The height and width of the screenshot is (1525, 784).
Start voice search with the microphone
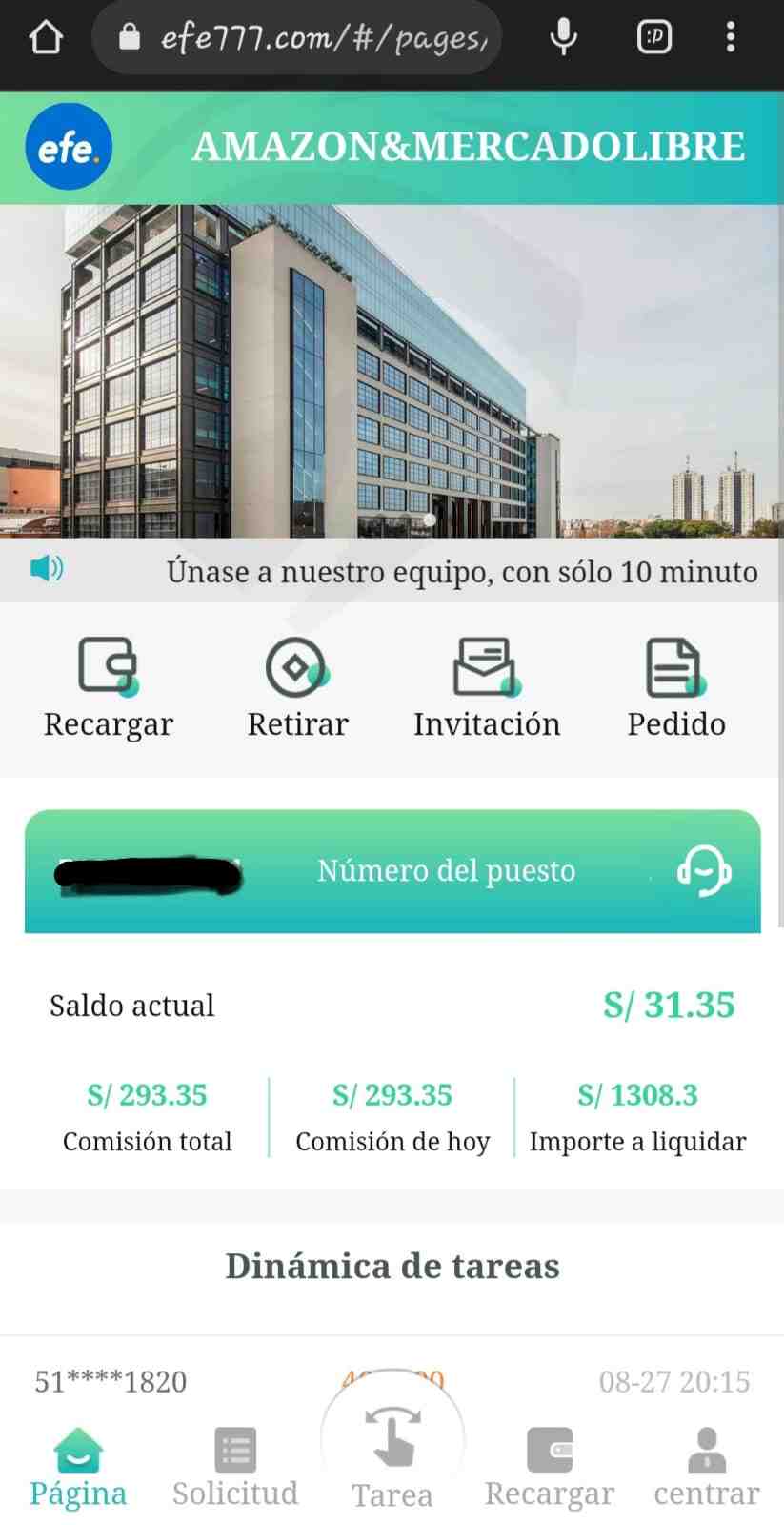tap(564, 38)
